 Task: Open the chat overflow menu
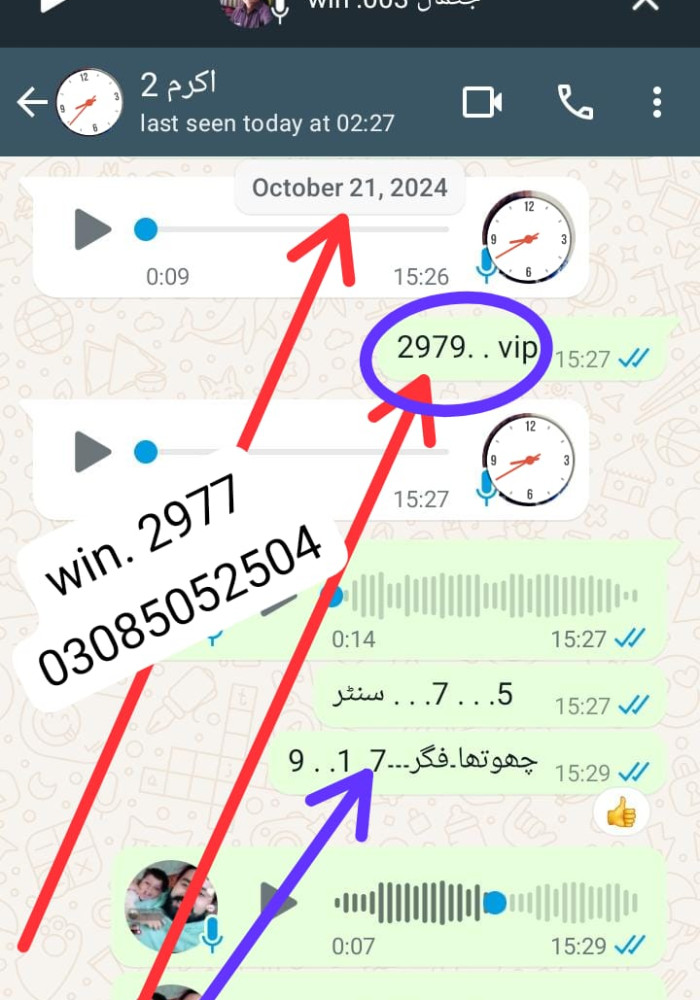pos(656,102)
